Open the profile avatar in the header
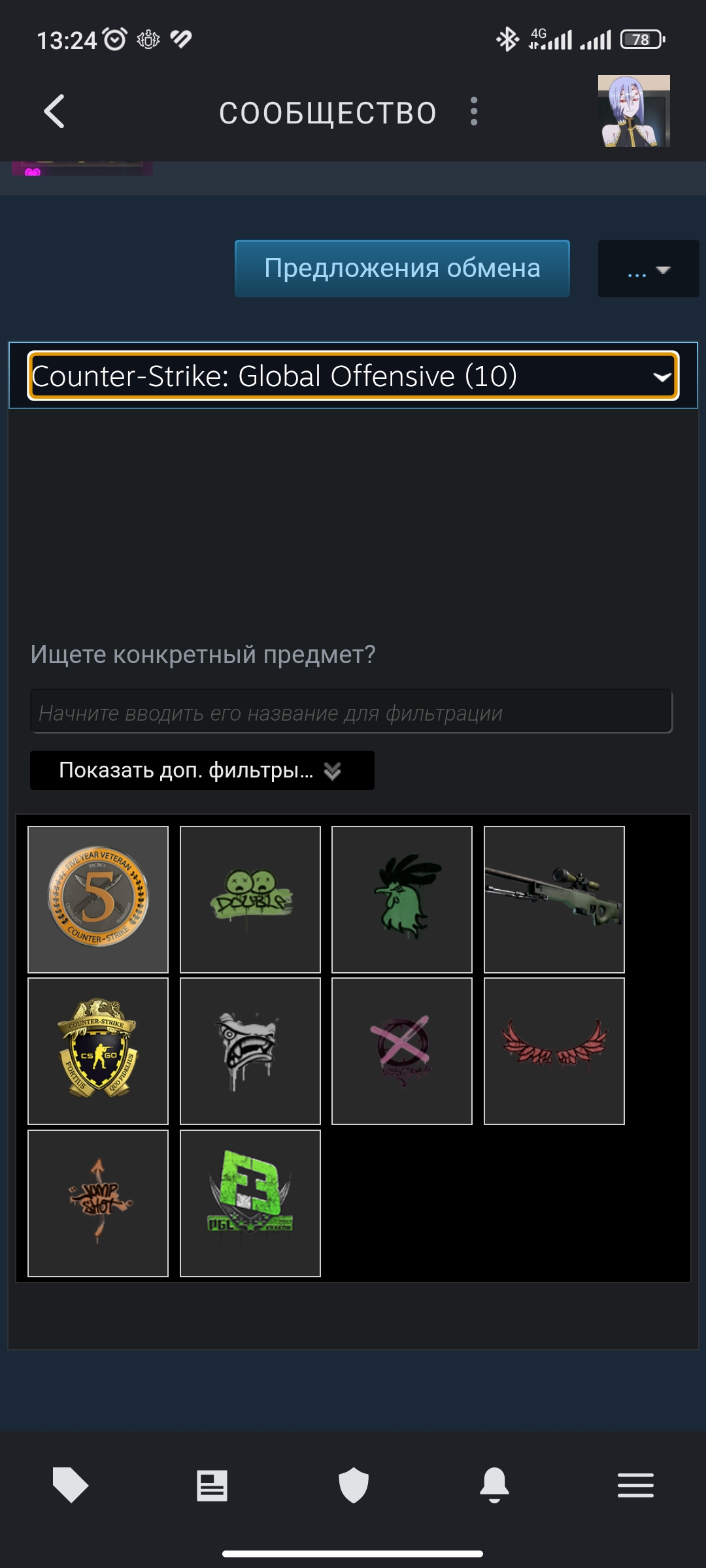706x1568 pixels. [634, 111]
